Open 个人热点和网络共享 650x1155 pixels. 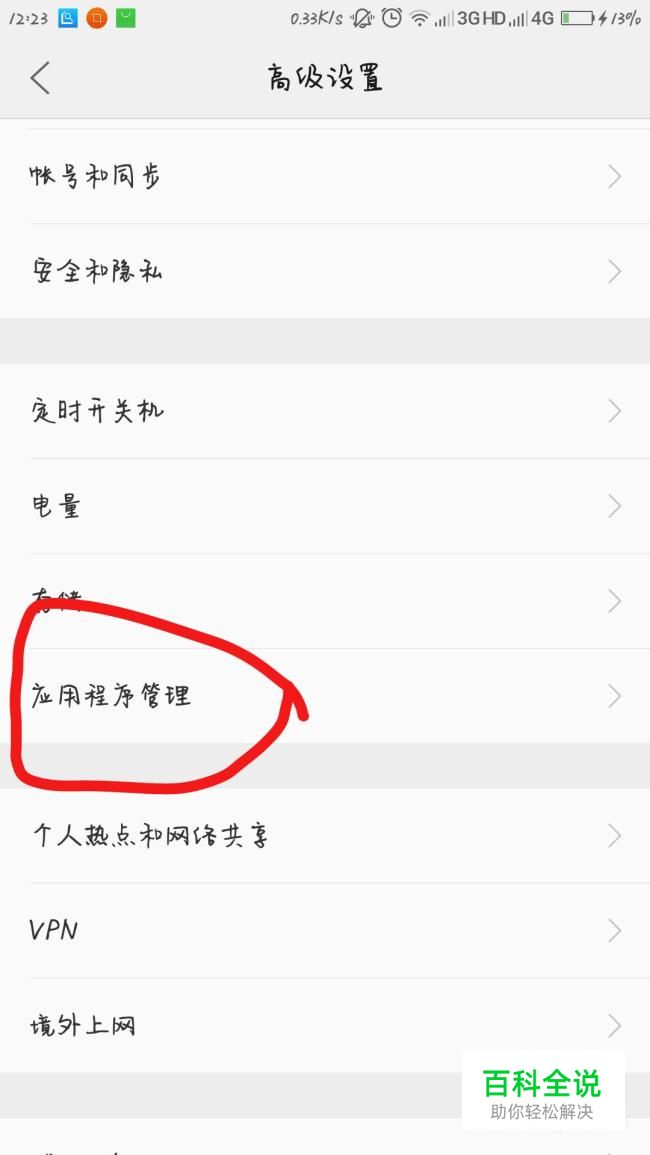150,836
